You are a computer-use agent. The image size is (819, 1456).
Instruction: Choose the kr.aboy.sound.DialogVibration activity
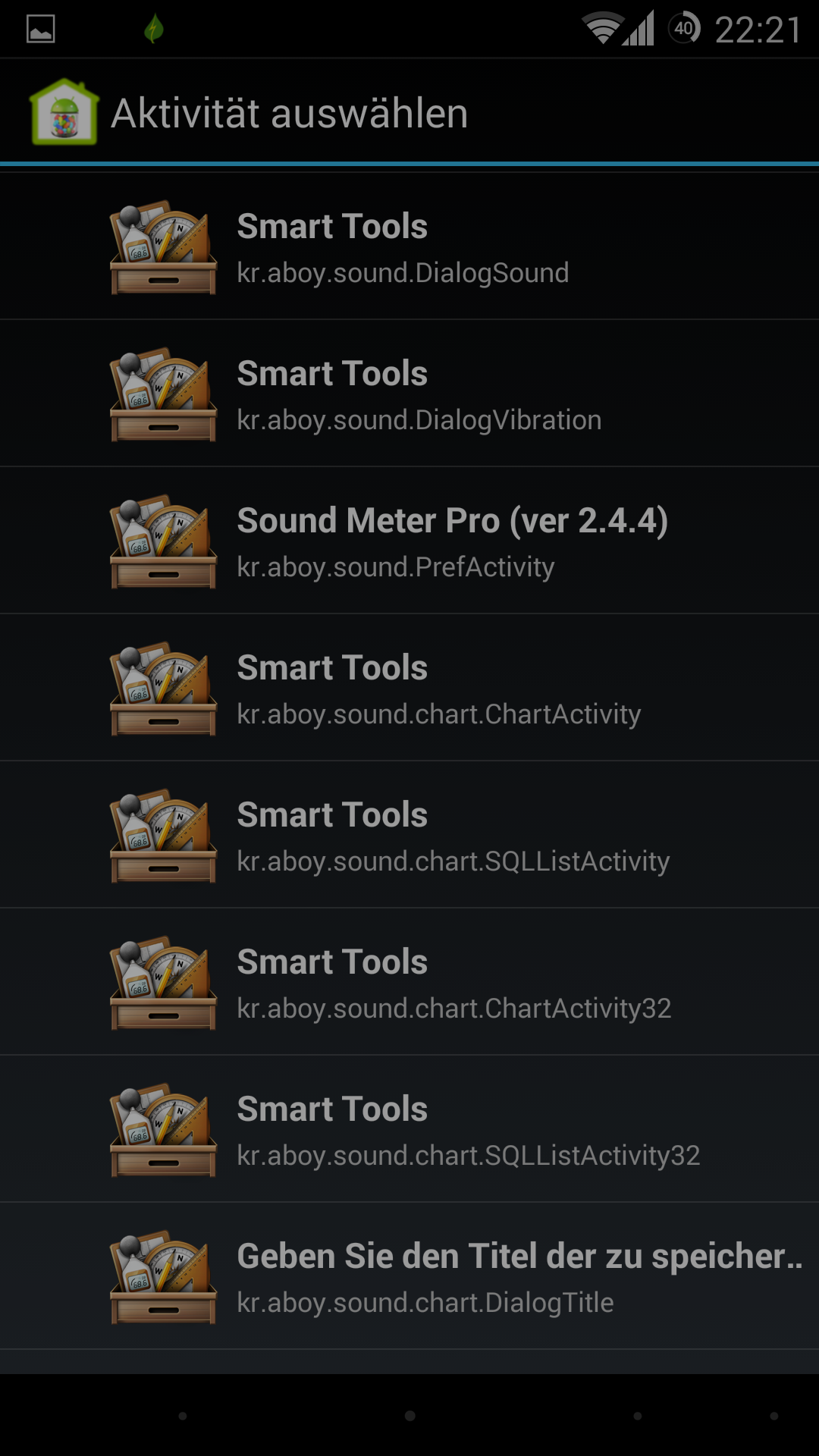click(409, 394)
